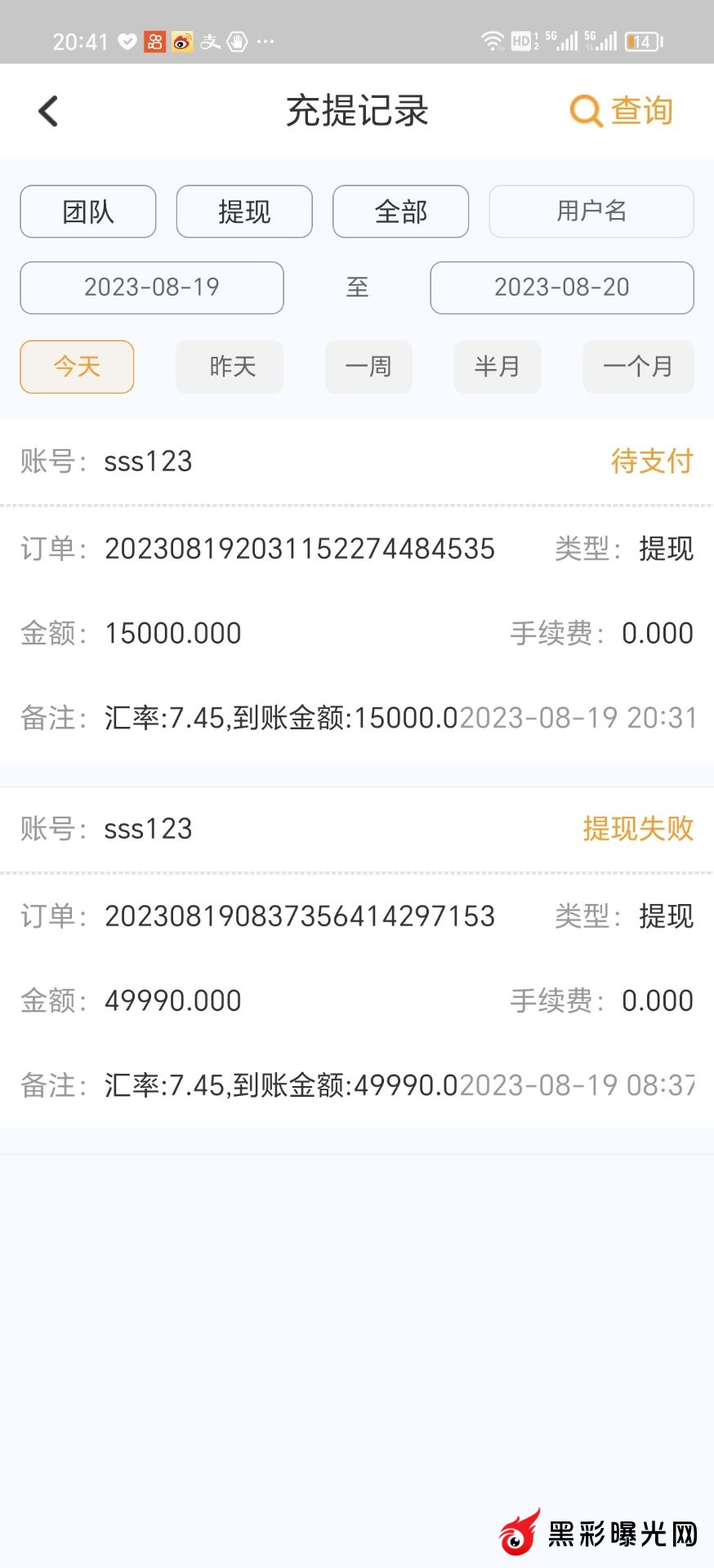This screenshot has width=714, height=1568.
Task: Select the 今天 time range
Action: coord(77,367)
